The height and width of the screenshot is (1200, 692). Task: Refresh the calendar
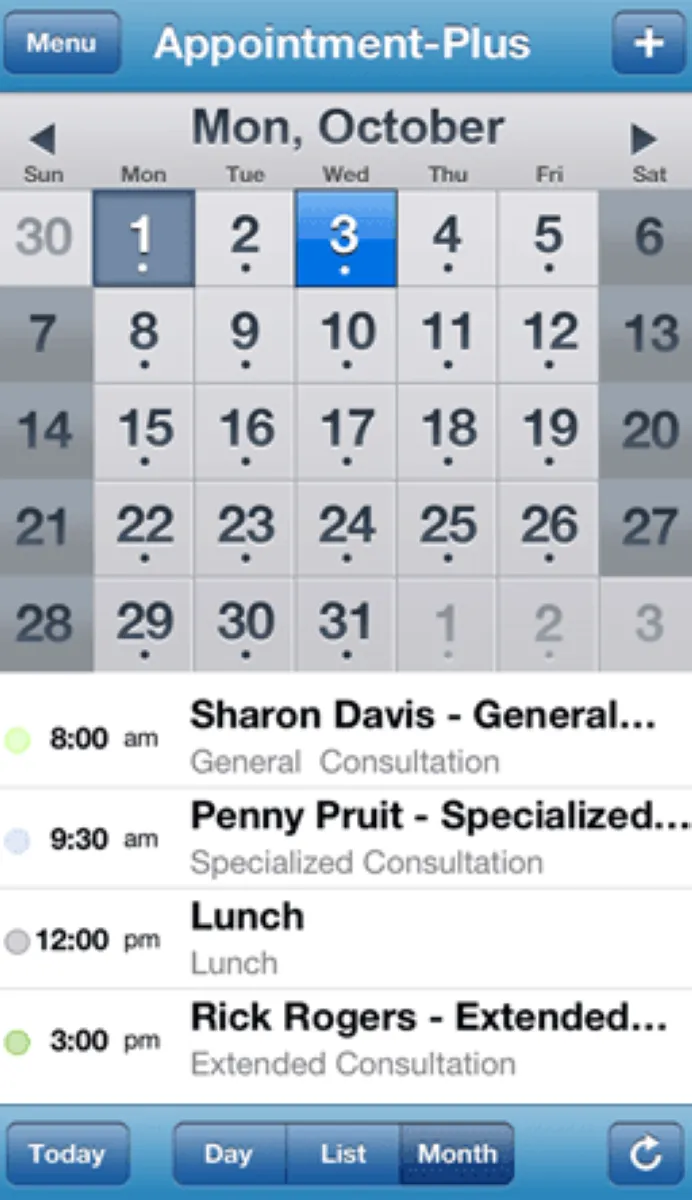coord(647,1153)
